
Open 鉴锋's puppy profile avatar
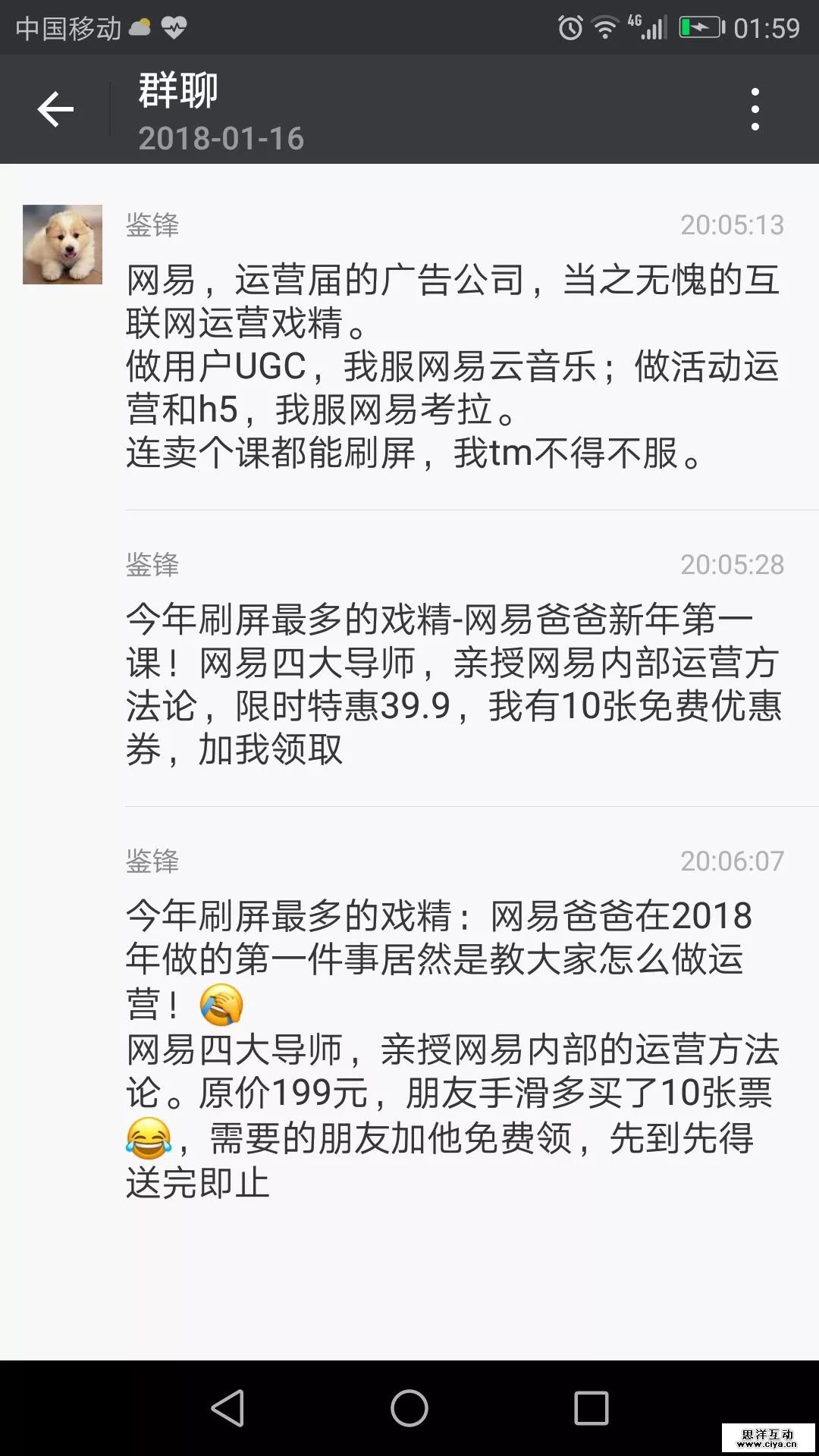(x=62, y=244)
